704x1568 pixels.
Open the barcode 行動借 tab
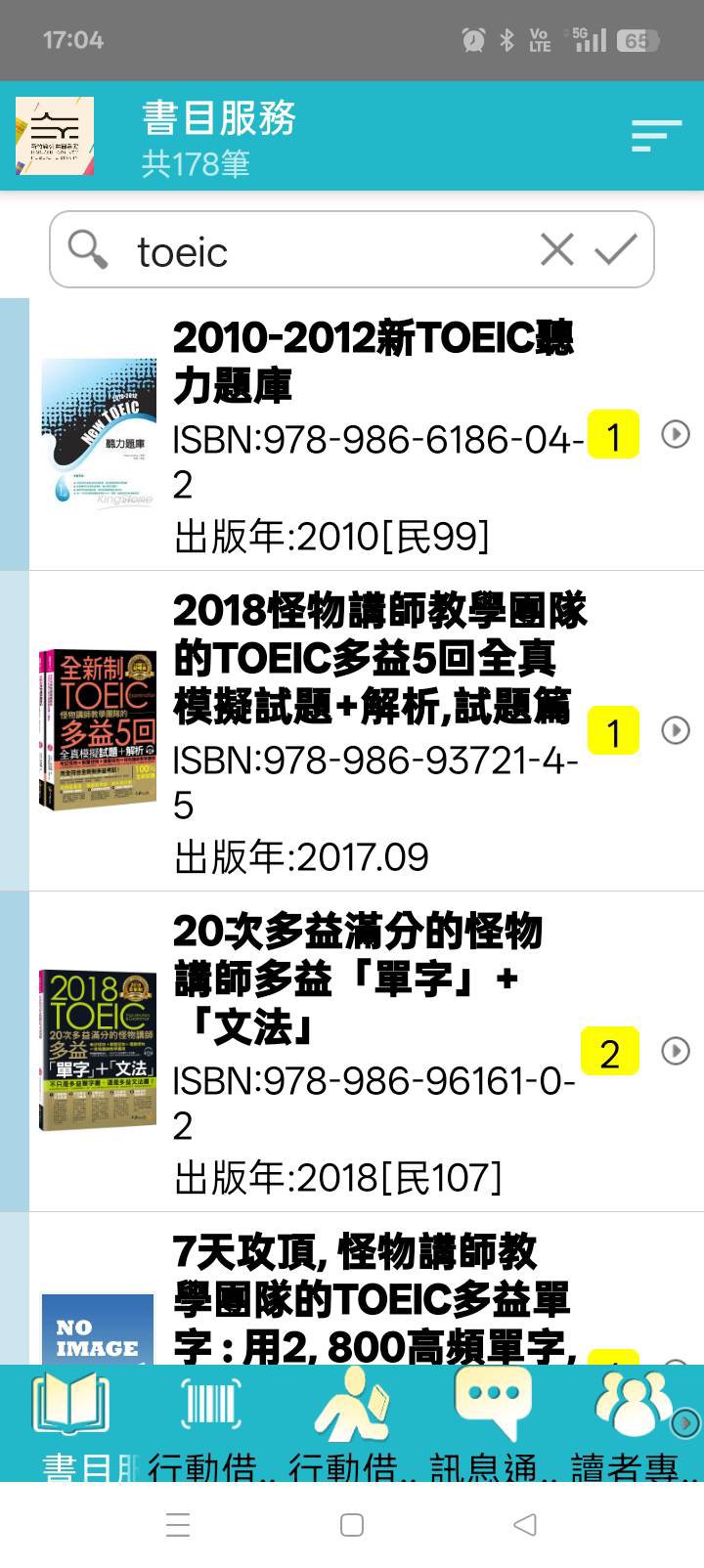[x=211, y=1423]
